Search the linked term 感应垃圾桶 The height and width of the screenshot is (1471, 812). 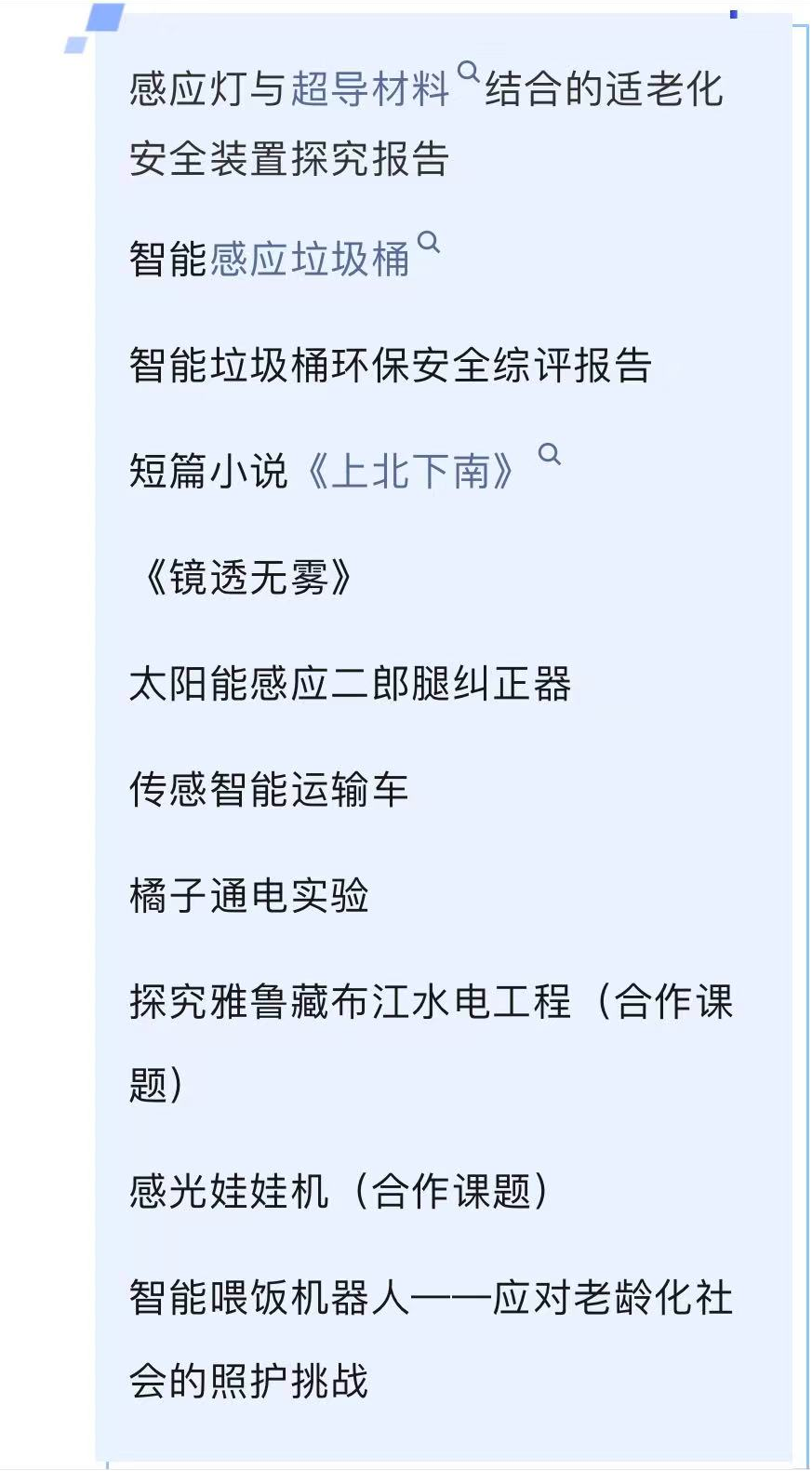(311, 259)
